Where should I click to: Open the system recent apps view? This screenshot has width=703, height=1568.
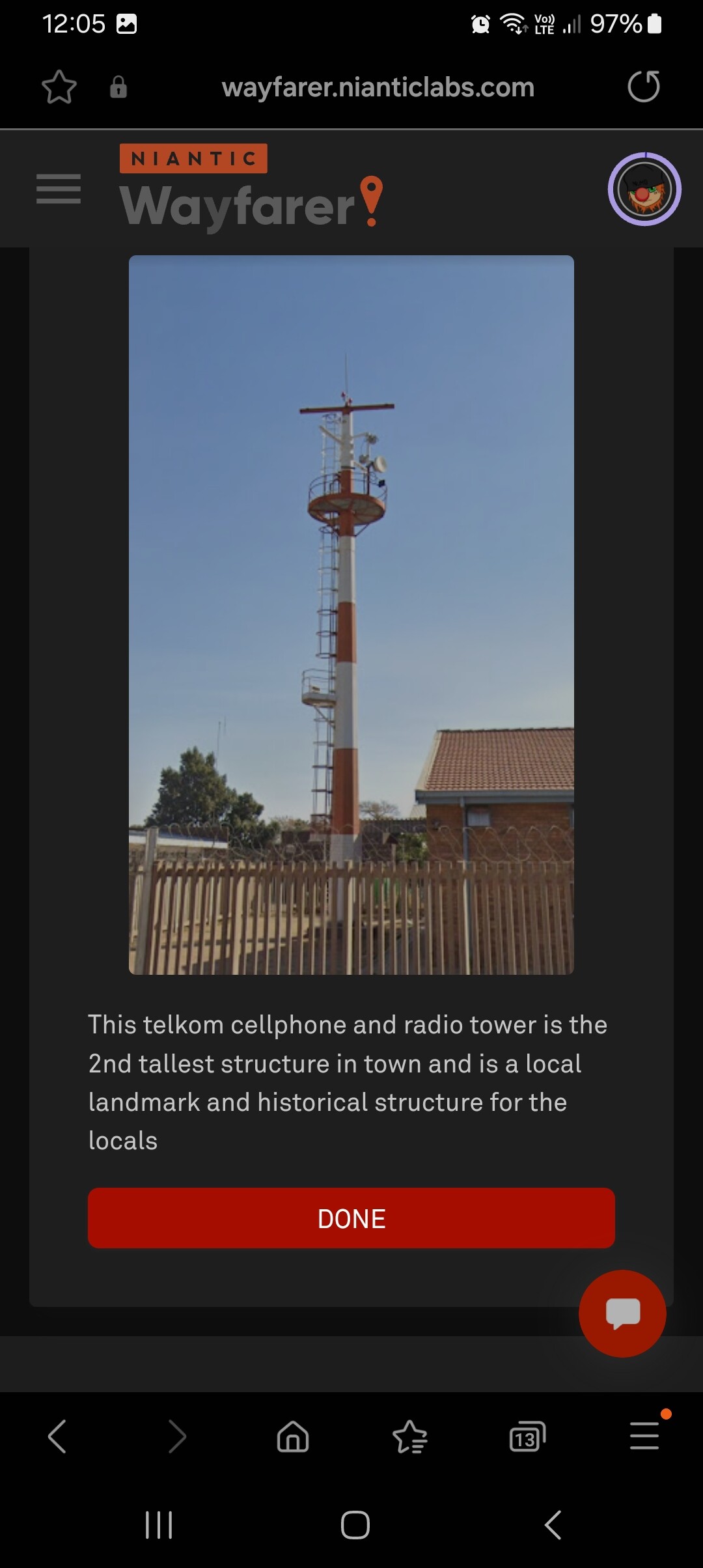pos(159,1525)
